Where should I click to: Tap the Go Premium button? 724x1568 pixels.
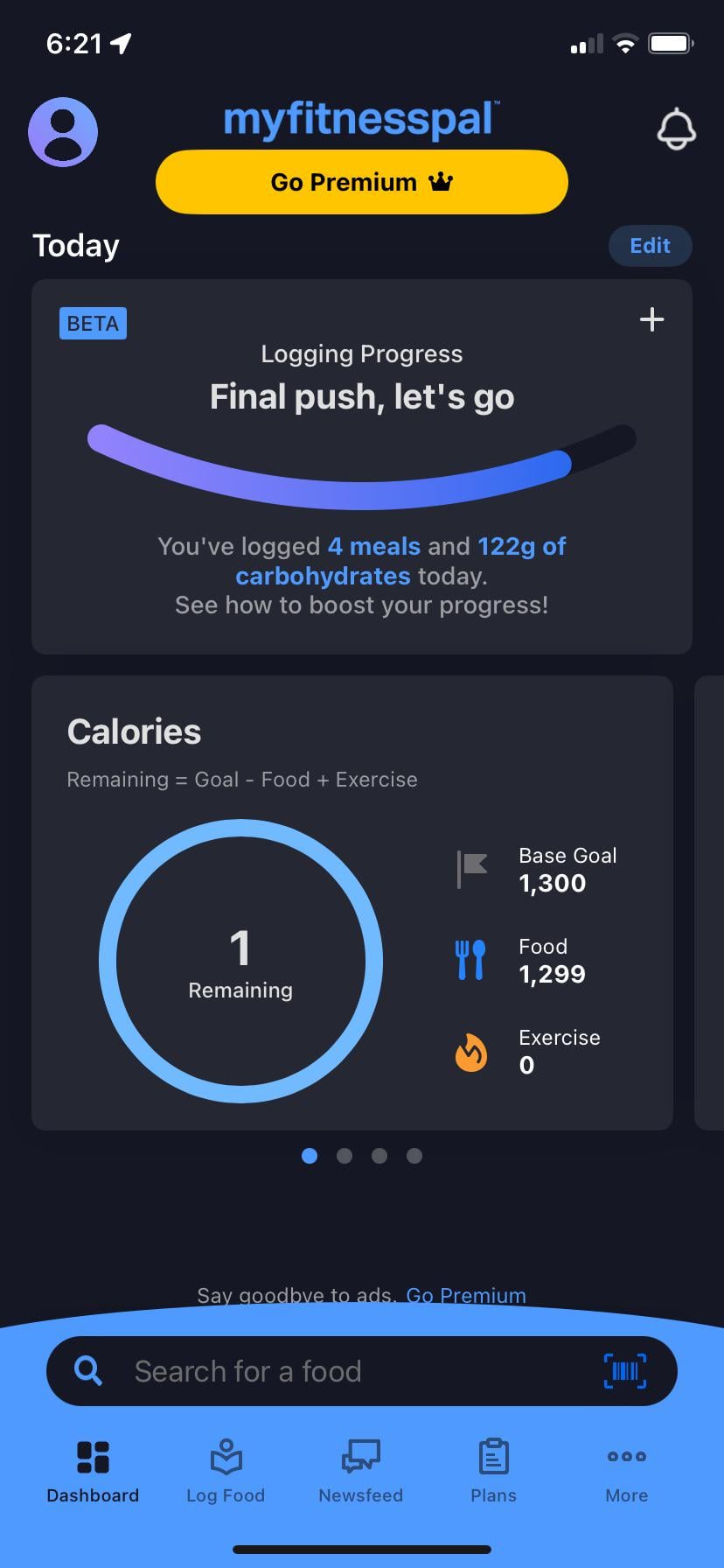coord(362,182)
